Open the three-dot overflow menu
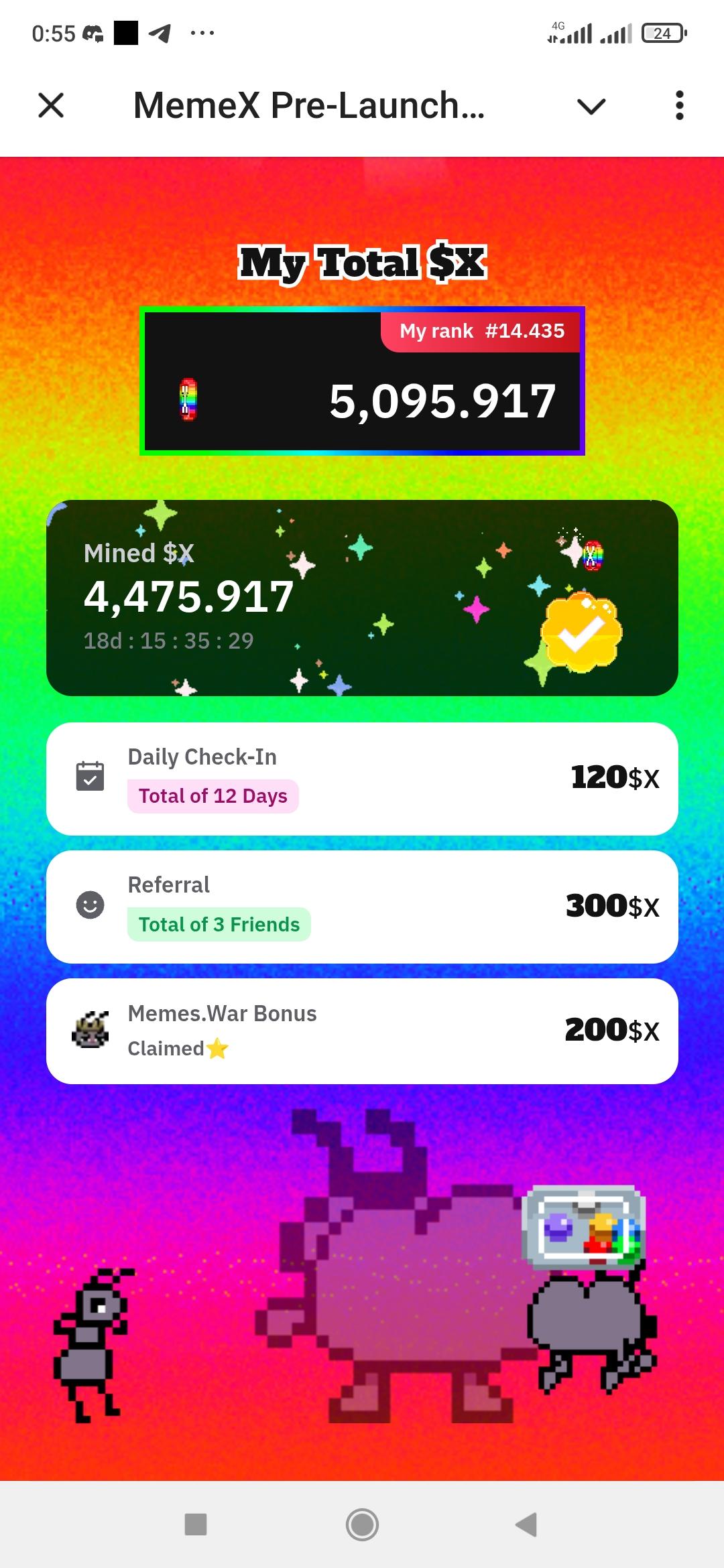Screen dimensions: 724x1568 click(679, 105)
